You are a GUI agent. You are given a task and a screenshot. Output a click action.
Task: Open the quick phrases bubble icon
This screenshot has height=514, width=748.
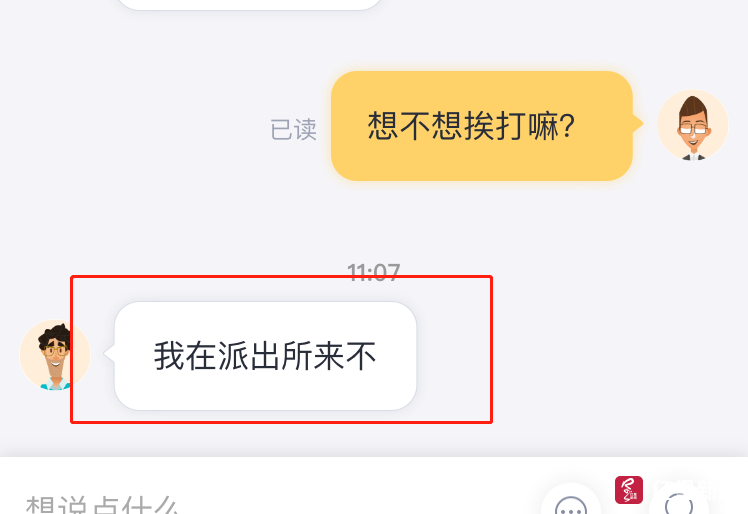click(570, 503)
